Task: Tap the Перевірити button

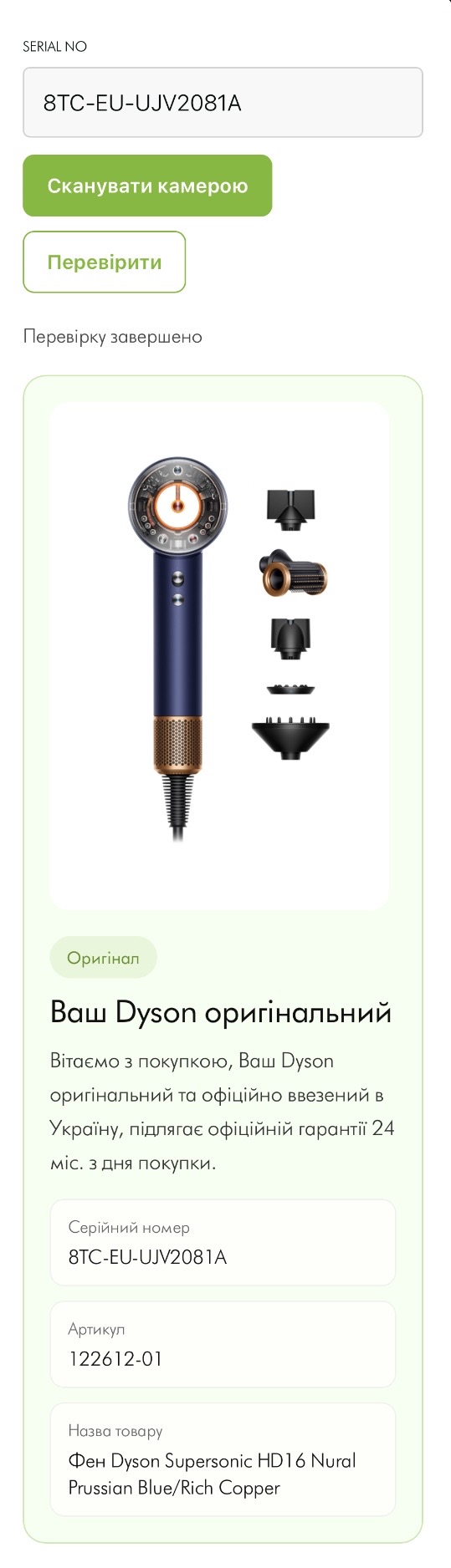Action: point(104,262)
